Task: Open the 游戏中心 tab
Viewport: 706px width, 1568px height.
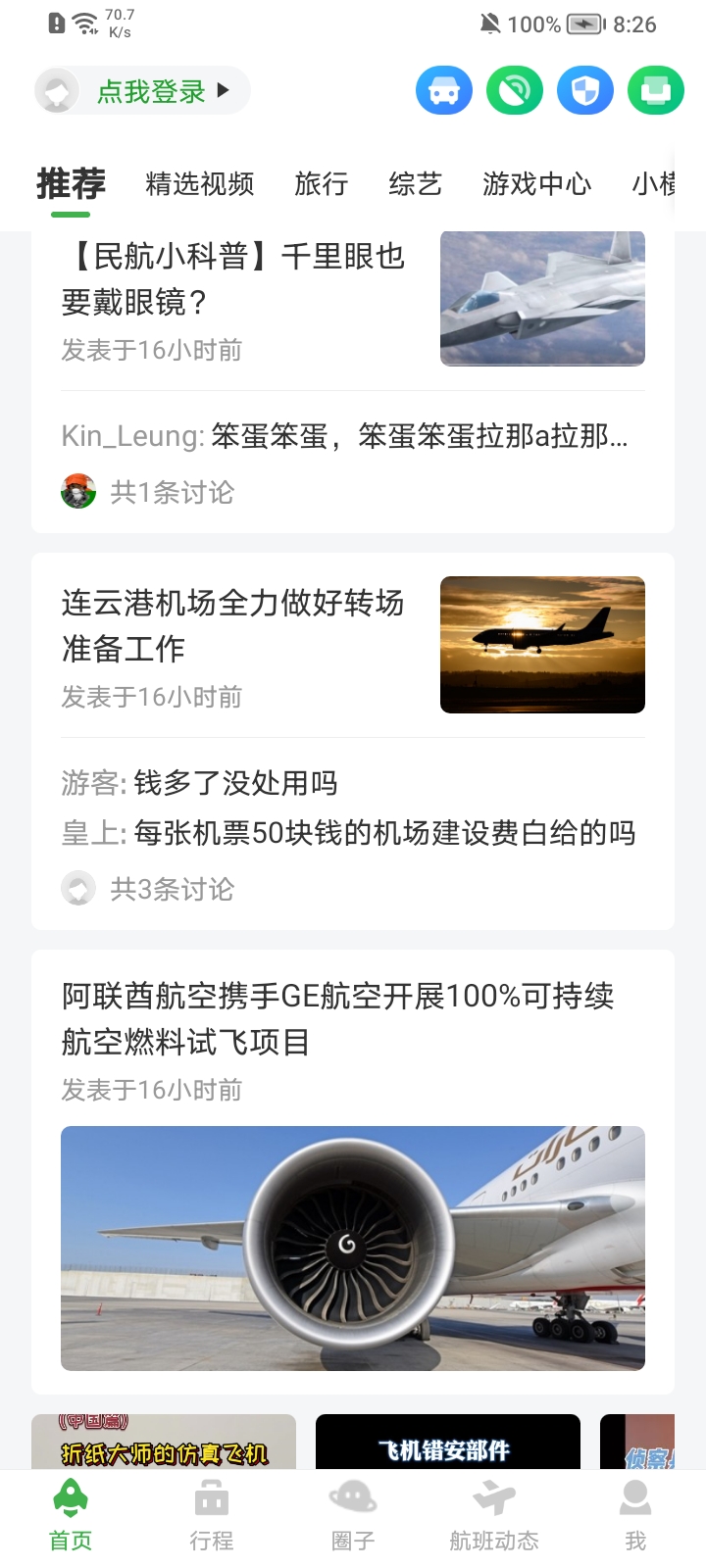Action: tap(535, 184)
